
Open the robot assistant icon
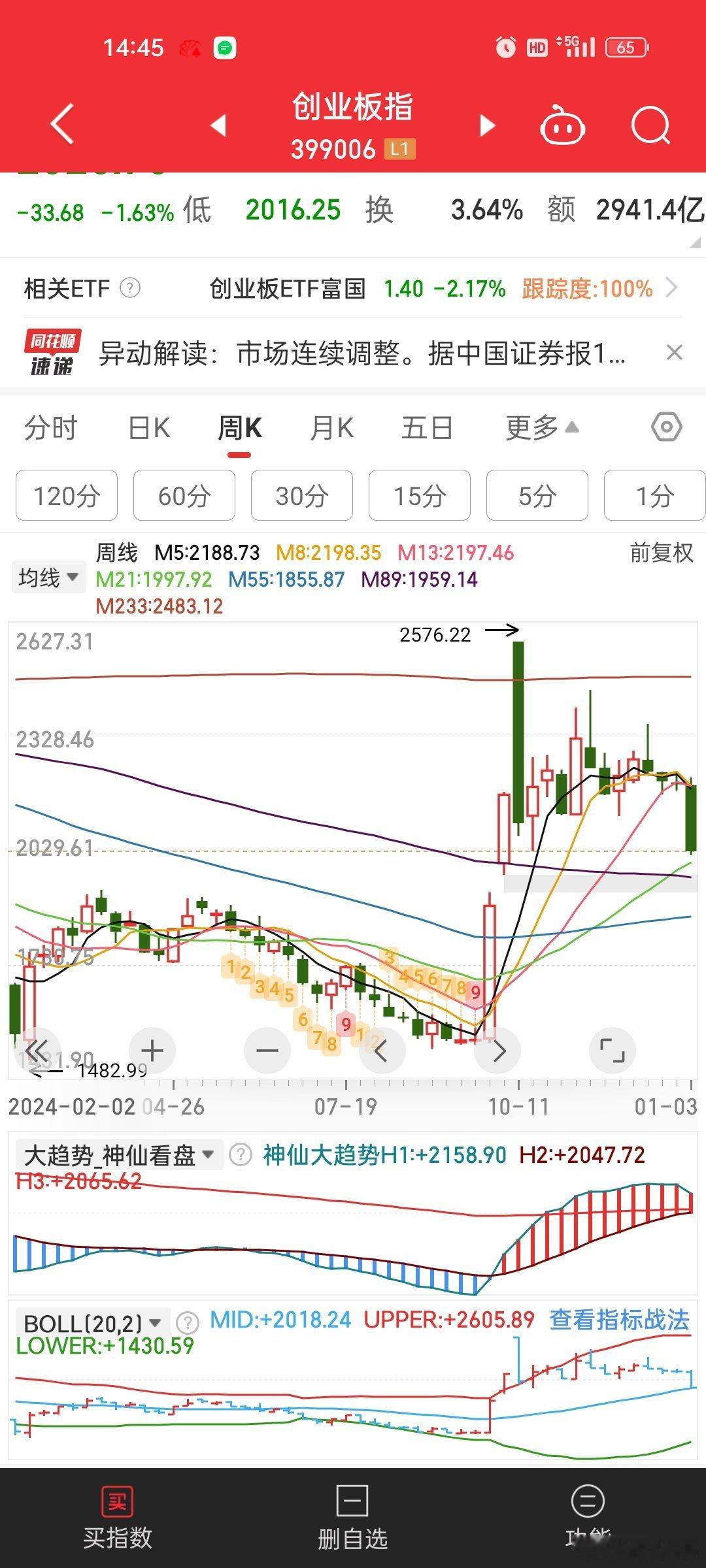pyautogui.click(x=562, y=125)
